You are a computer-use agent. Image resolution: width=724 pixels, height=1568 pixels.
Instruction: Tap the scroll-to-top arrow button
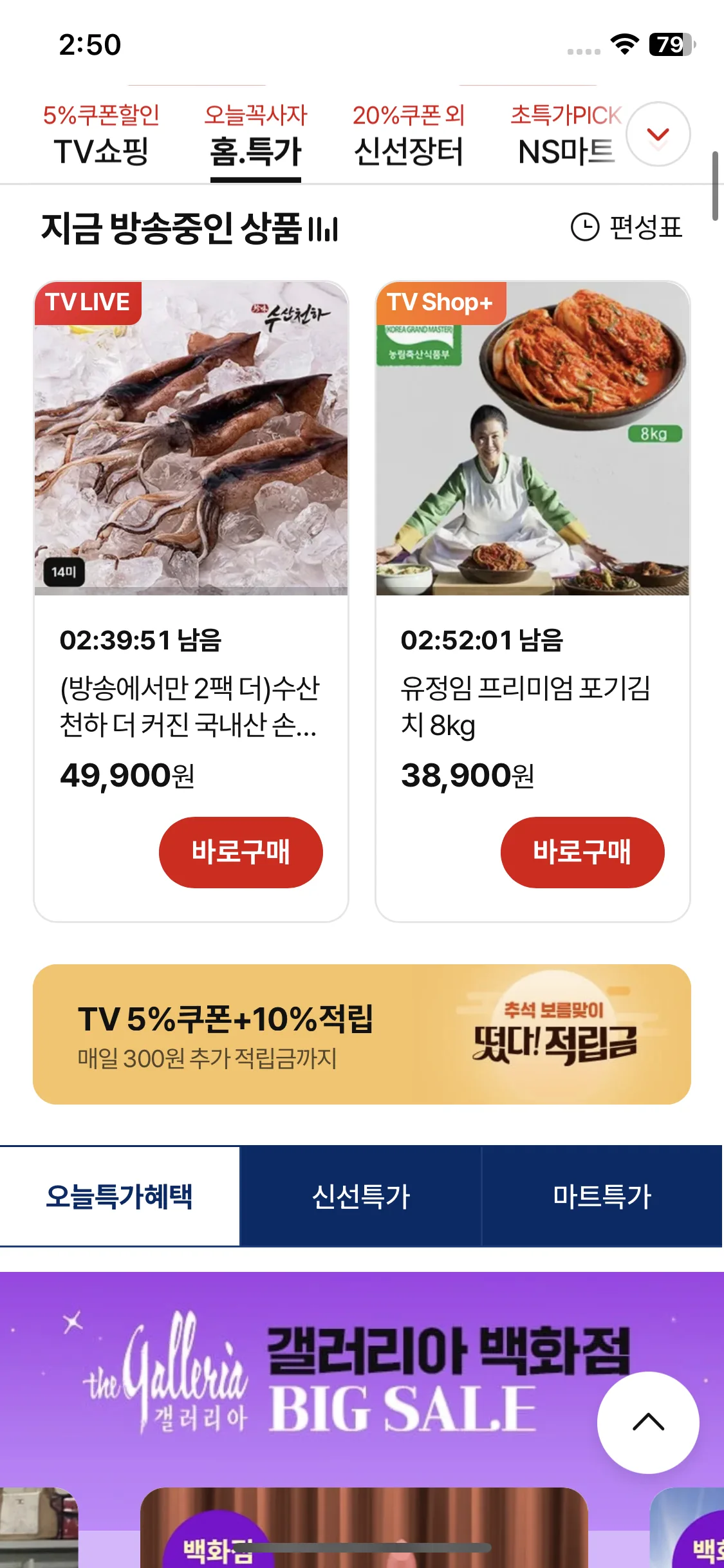tap(648, 1422)
